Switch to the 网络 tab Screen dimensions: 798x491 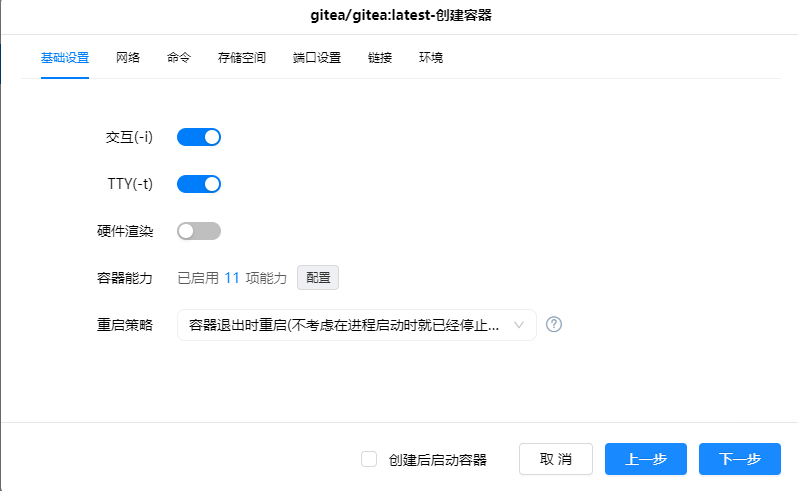[127, 58]
